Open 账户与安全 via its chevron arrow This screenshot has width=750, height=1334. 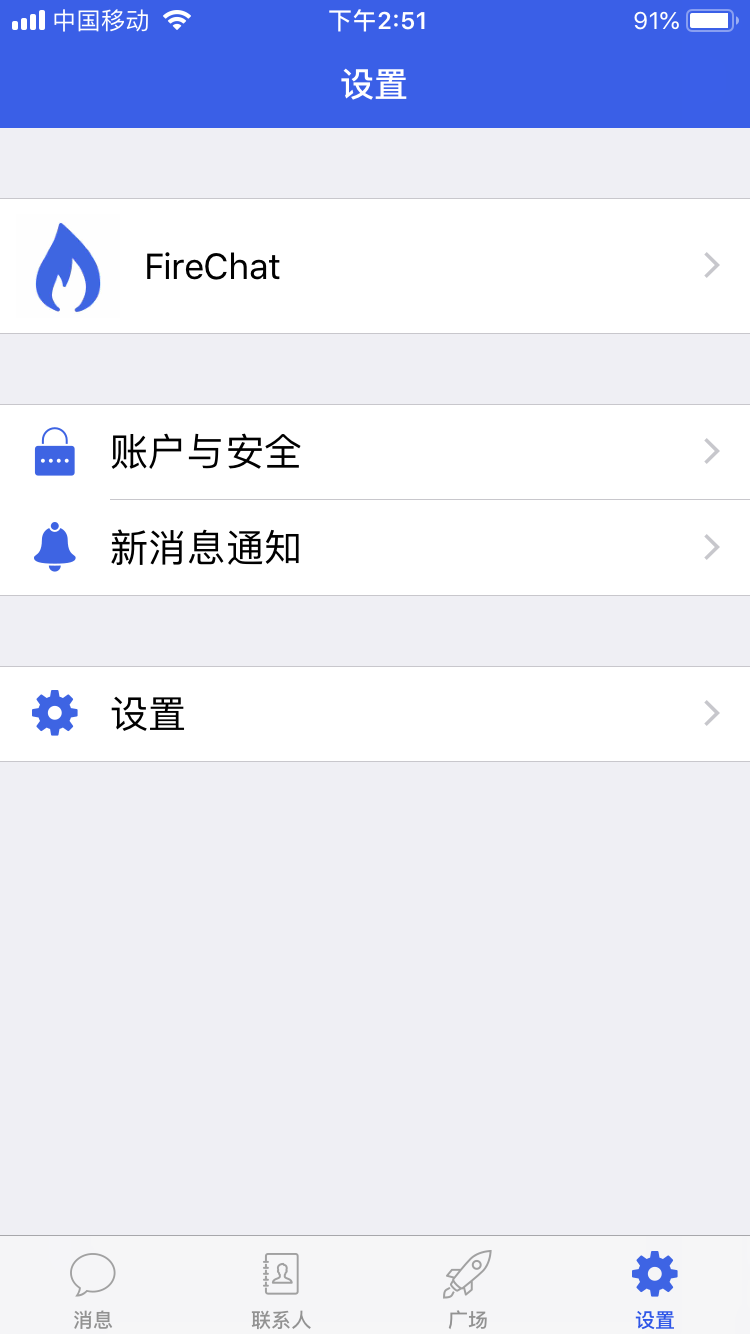click(711, 451)
